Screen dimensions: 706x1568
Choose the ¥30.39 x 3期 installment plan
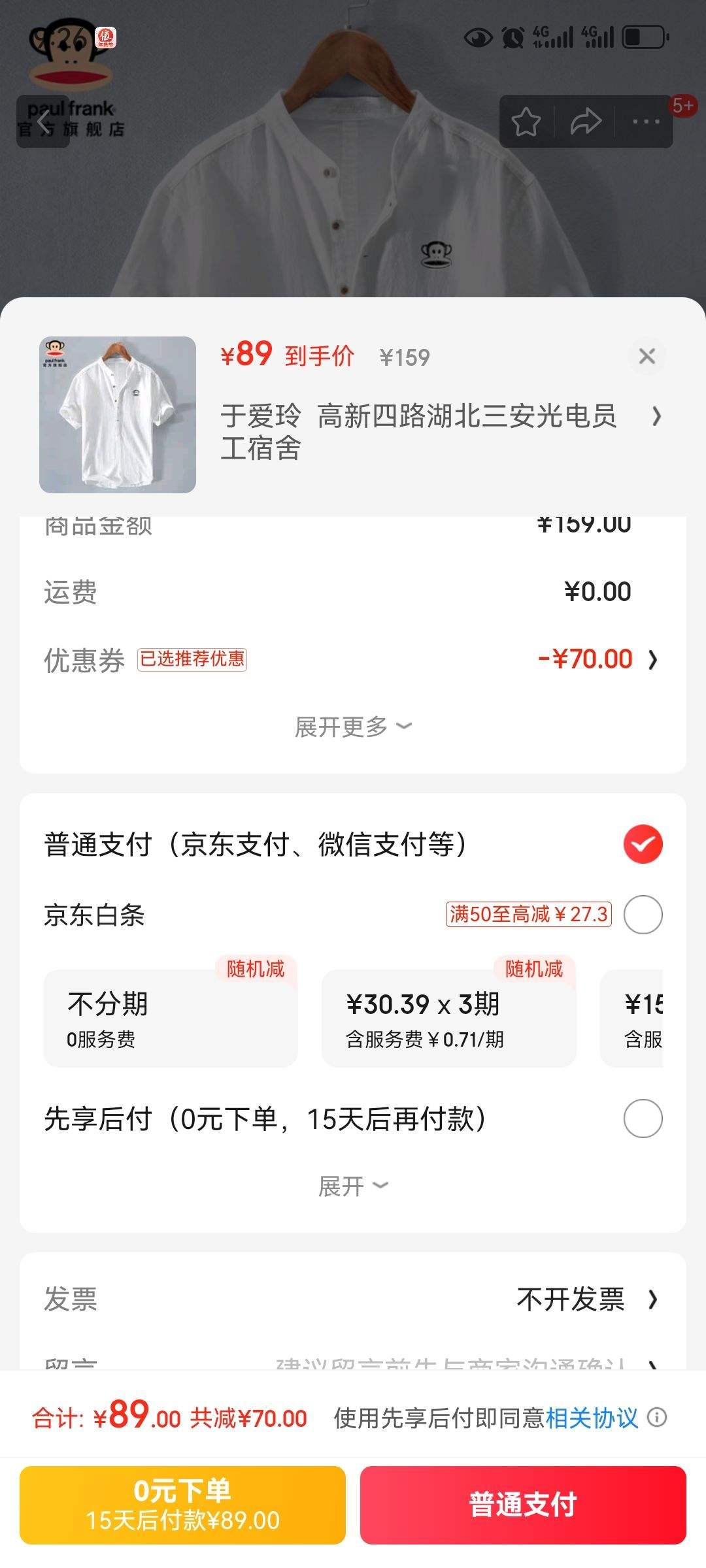coord(448,1018)
